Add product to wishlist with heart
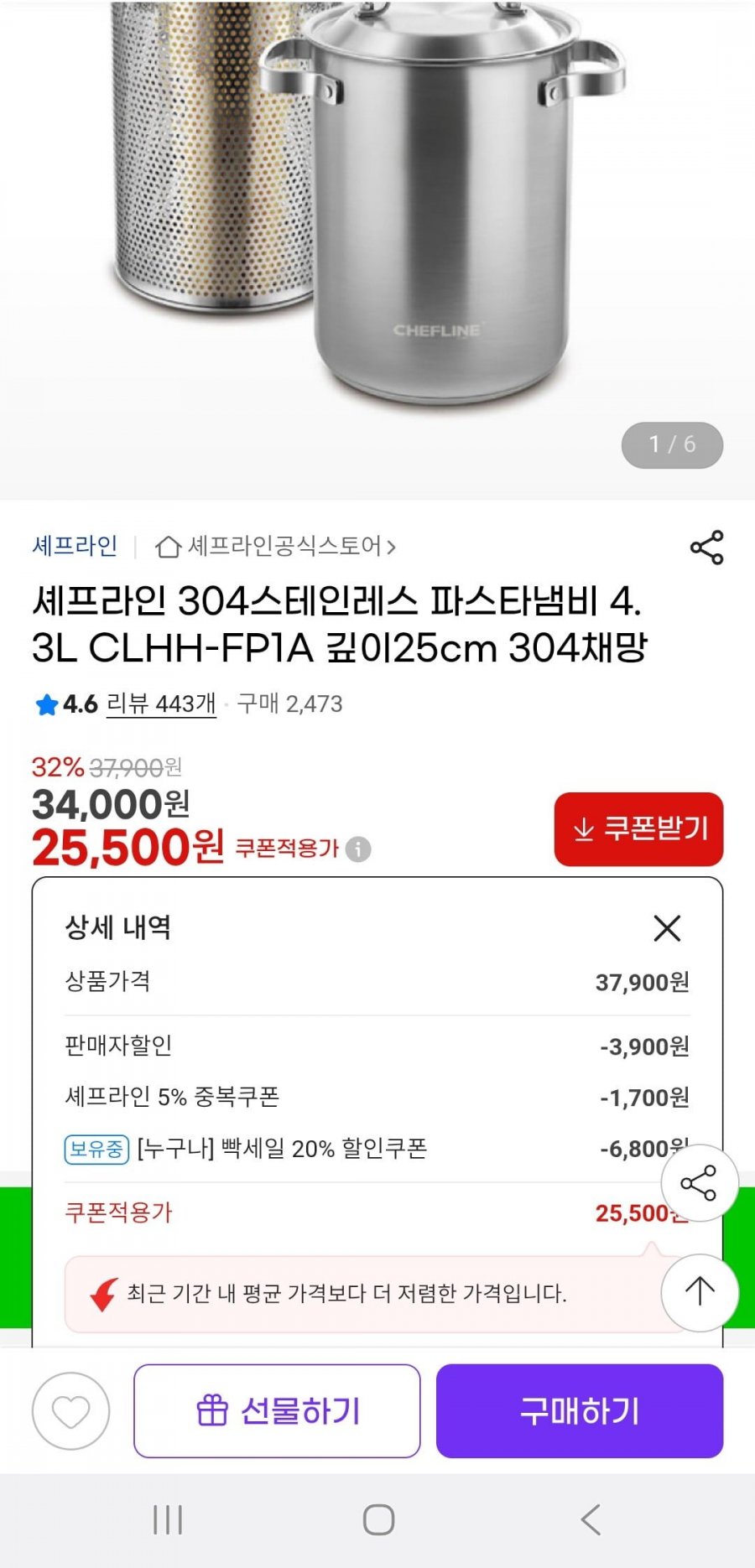The image size is (755, 1568). [71, 1411]
